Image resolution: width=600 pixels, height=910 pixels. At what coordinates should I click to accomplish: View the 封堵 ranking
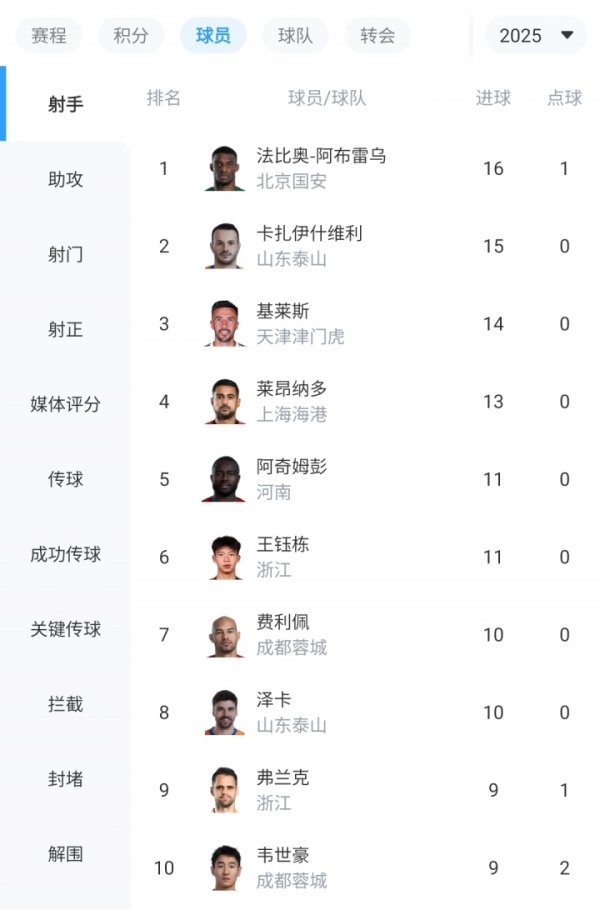point(66,780)
